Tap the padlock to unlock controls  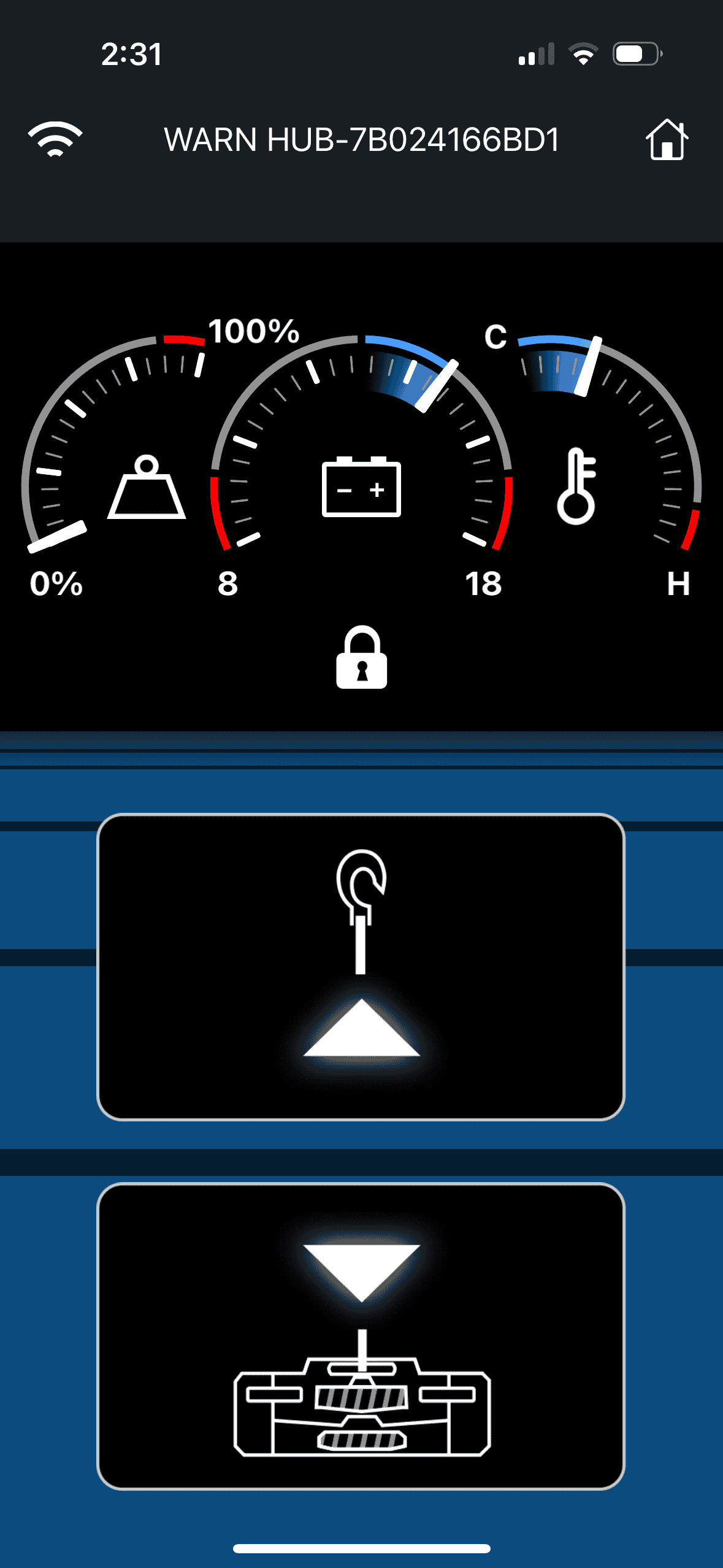(362, 657)
